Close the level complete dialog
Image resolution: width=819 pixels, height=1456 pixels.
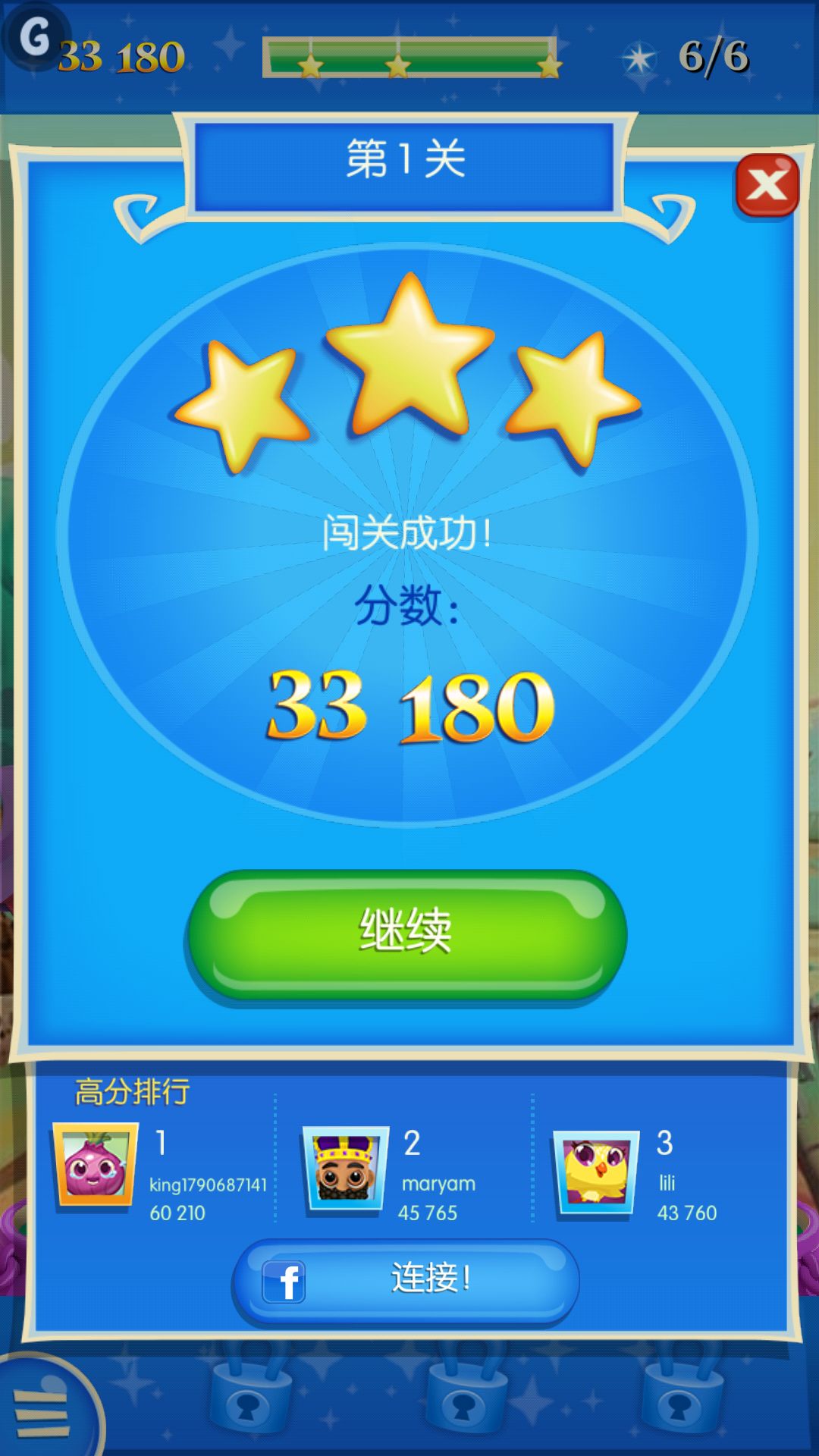(767, 185)
